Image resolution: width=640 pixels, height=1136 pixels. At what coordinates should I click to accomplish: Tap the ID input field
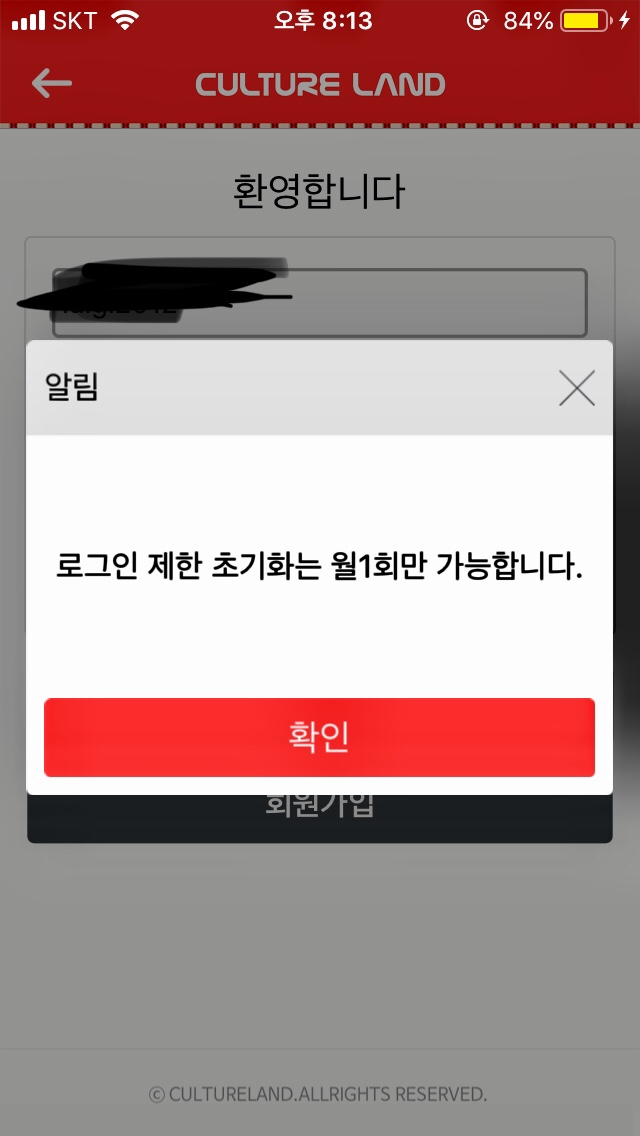coord(319,303)
